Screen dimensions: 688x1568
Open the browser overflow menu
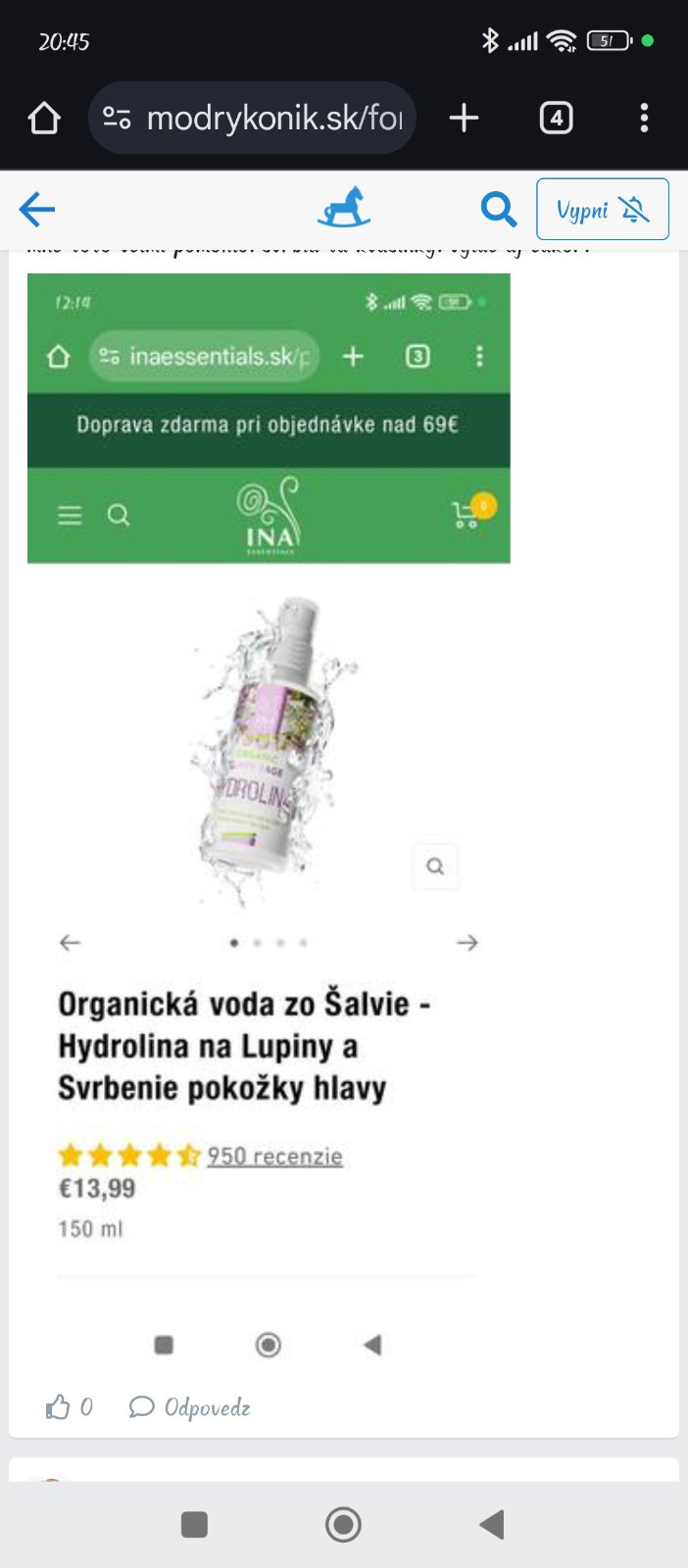(x=643, y=119)
